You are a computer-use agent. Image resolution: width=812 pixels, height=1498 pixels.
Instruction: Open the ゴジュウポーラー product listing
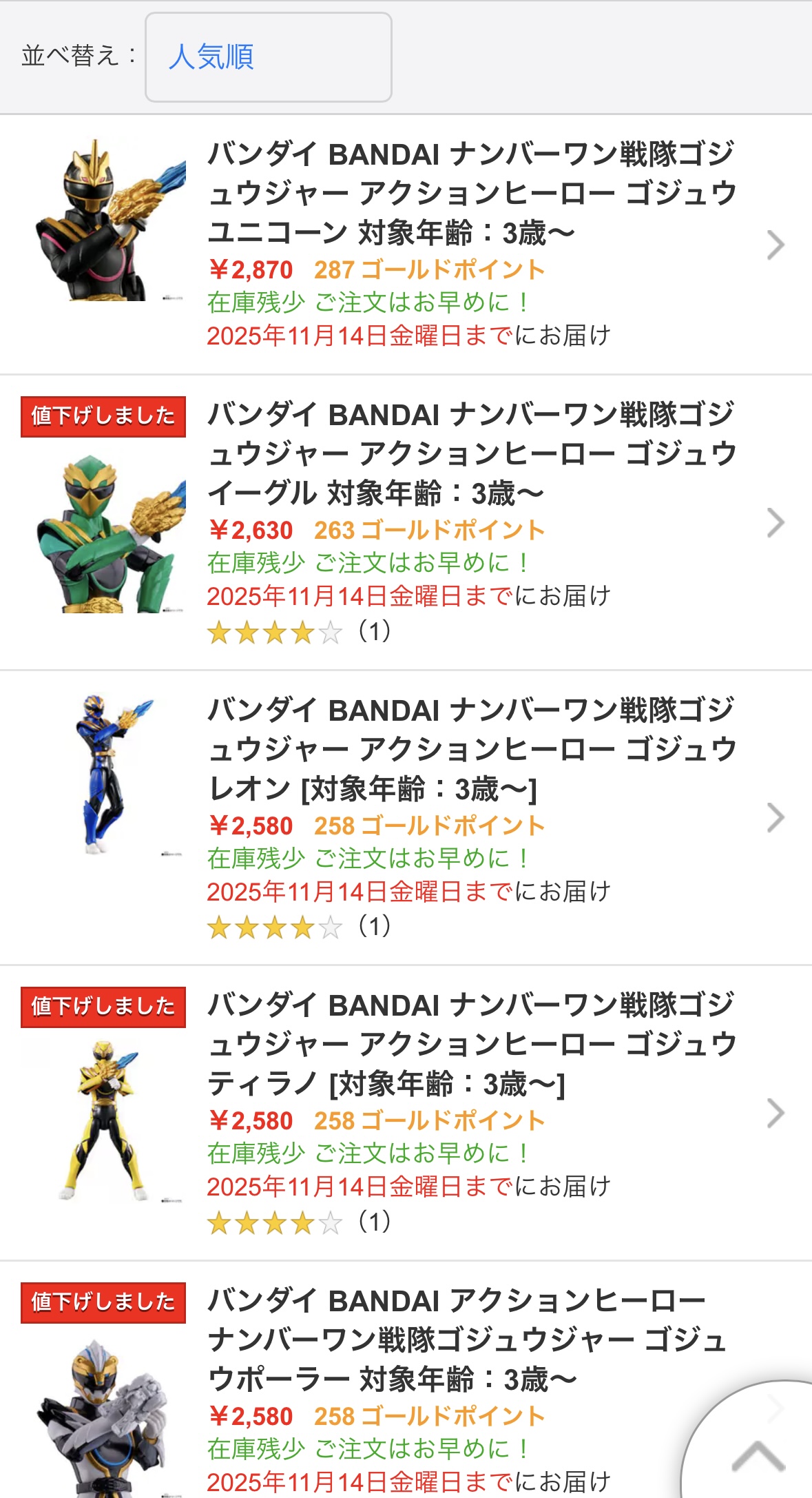[x=457, y=1340]
